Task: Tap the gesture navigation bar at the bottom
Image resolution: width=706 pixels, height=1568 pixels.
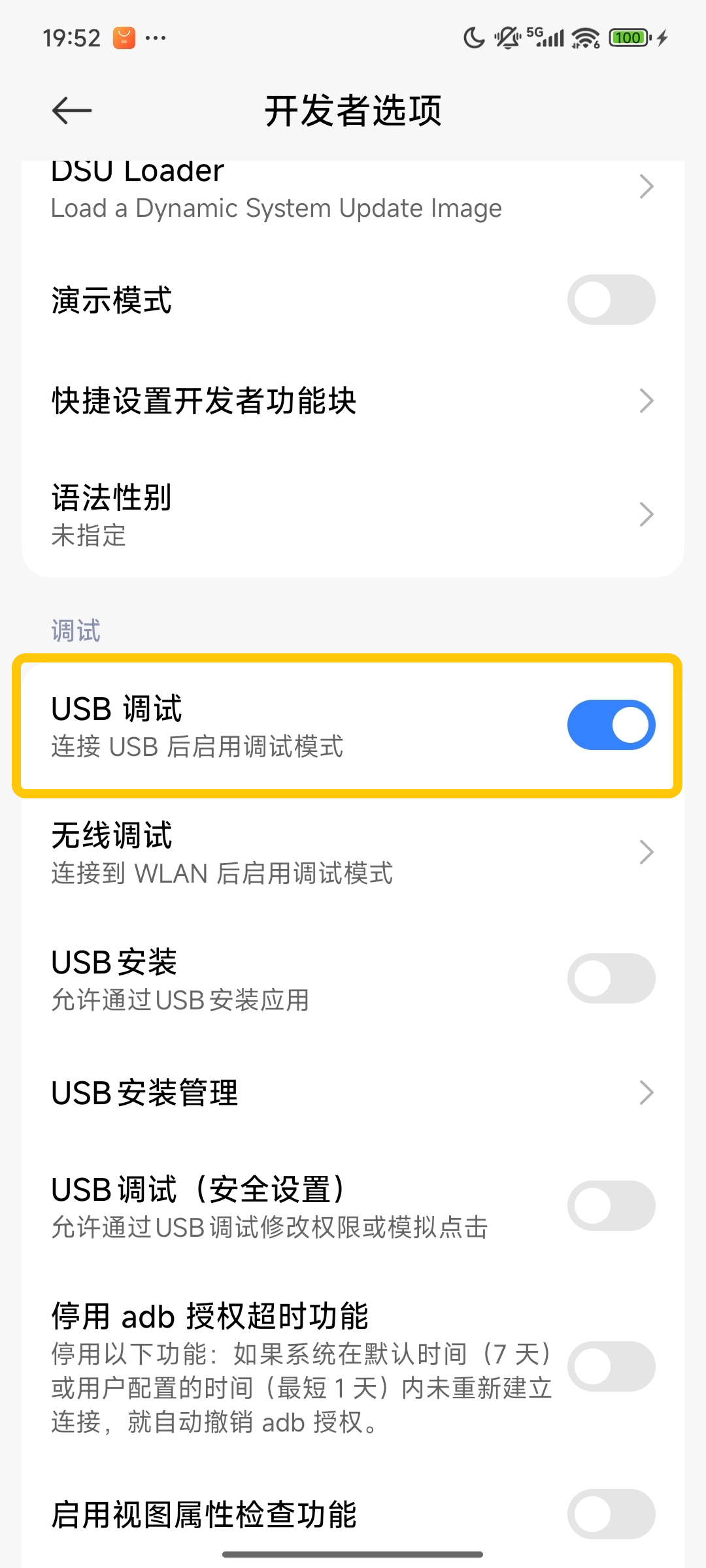Action: pyautogui.click(x=353, y=1554)
